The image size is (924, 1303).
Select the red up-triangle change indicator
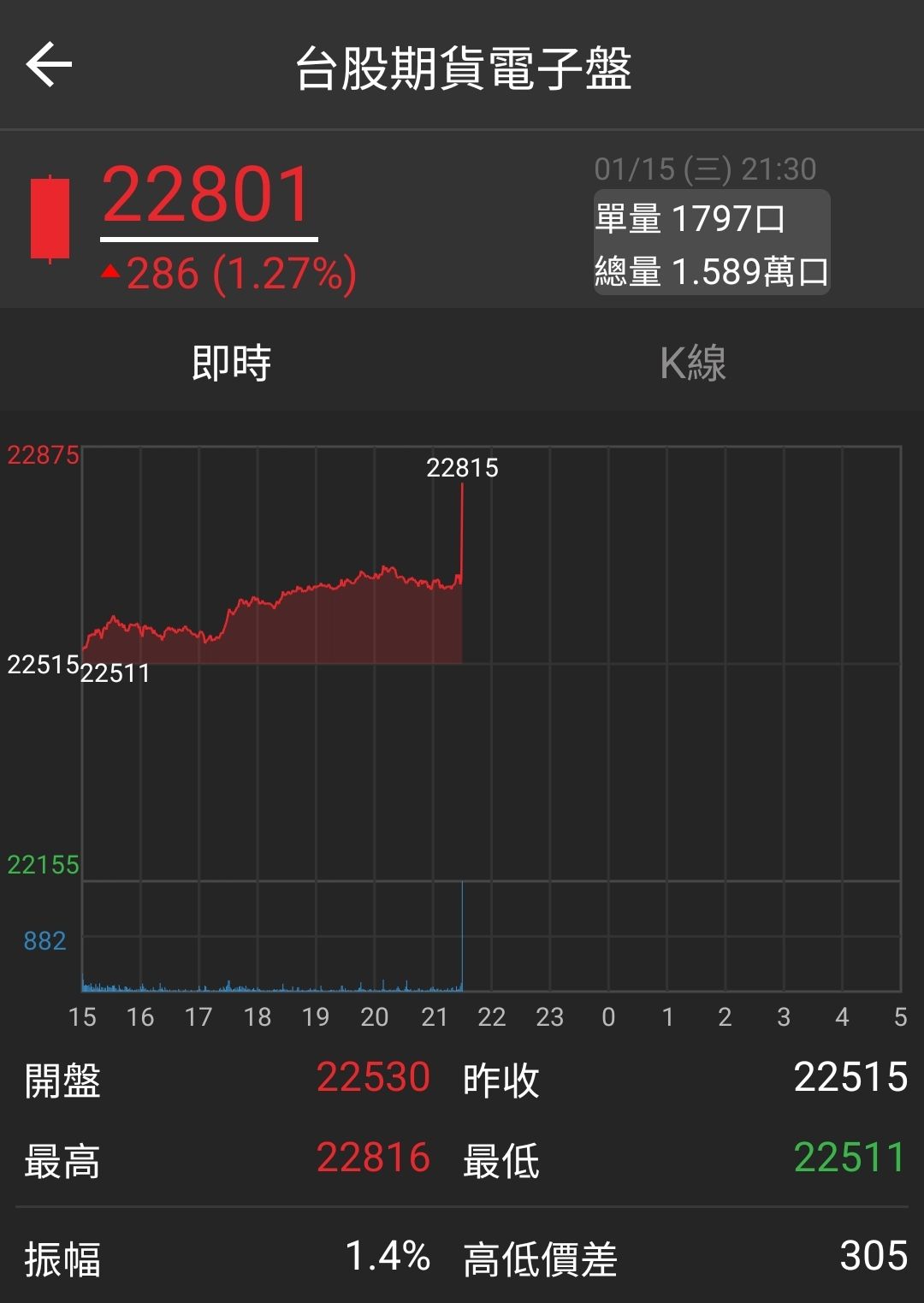click(112, 271)
